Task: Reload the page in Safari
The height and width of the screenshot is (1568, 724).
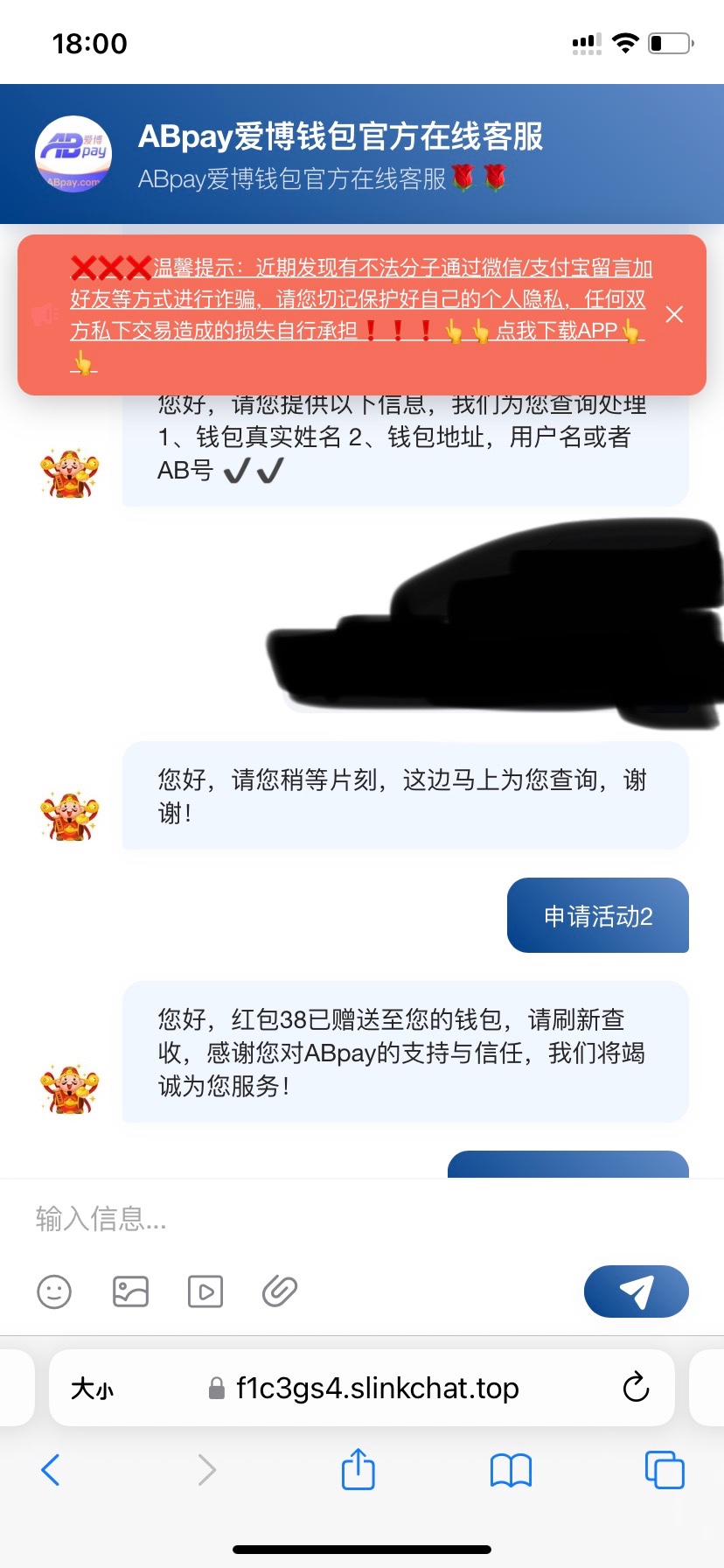Action: pos(636,1388)
